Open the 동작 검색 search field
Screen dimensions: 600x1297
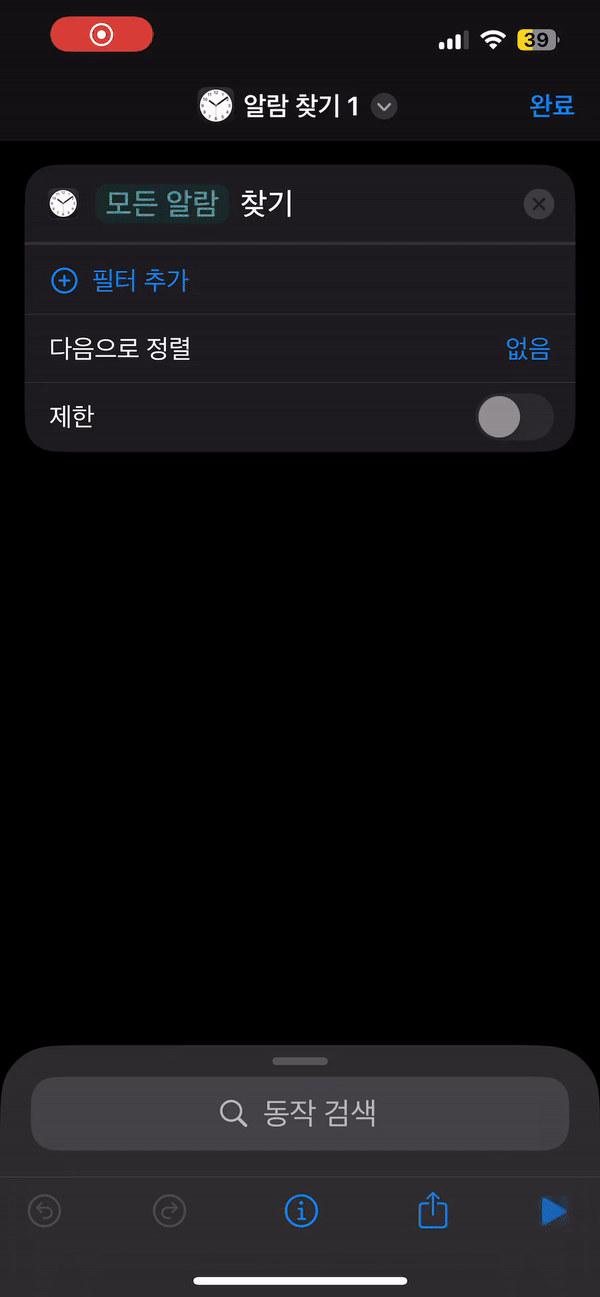300,1113
